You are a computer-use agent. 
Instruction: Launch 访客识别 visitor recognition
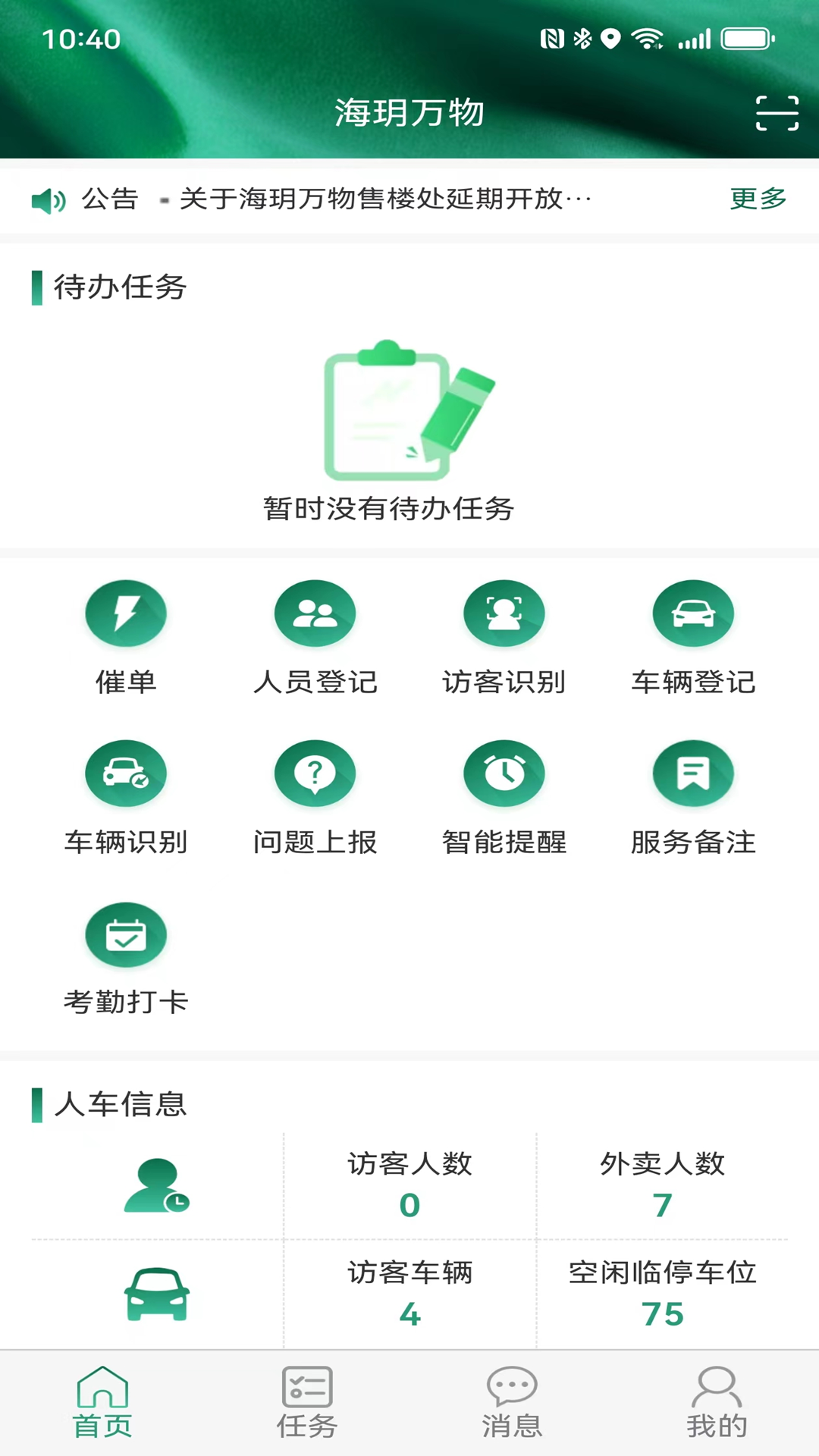point(504,637)
